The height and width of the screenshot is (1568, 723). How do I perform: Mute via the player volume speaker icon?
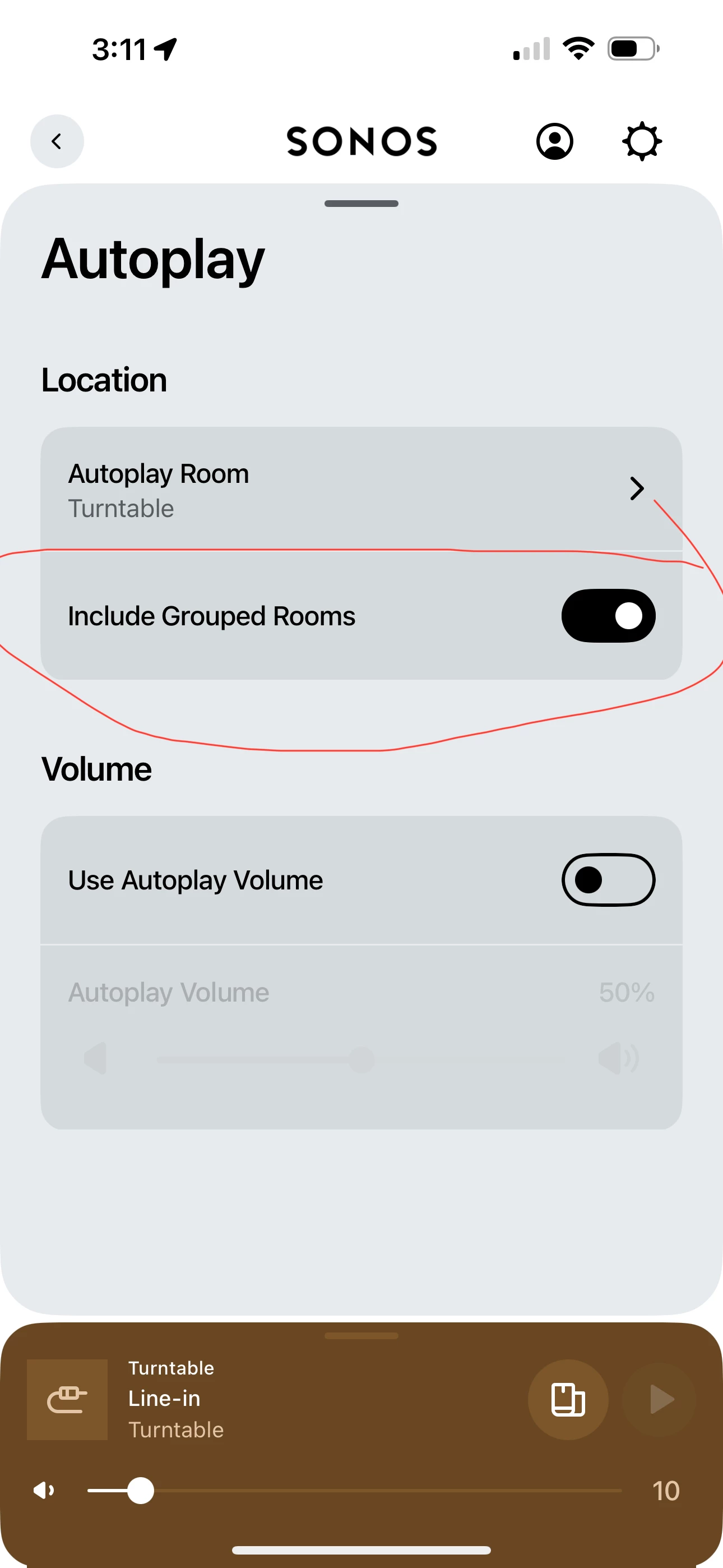[x=44, y=1491]
